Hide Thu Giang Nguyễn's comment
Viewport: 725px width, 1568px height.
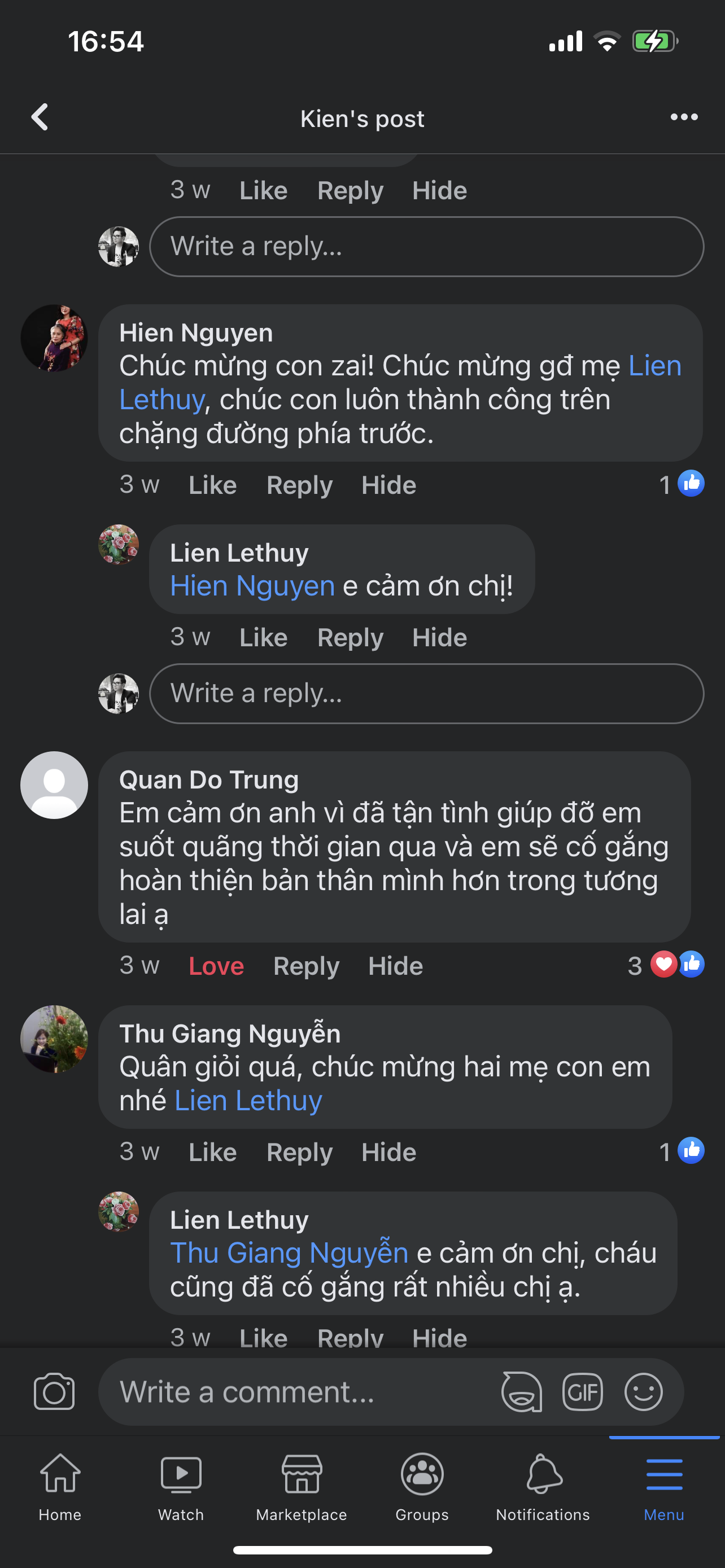tap(388, 1152)
